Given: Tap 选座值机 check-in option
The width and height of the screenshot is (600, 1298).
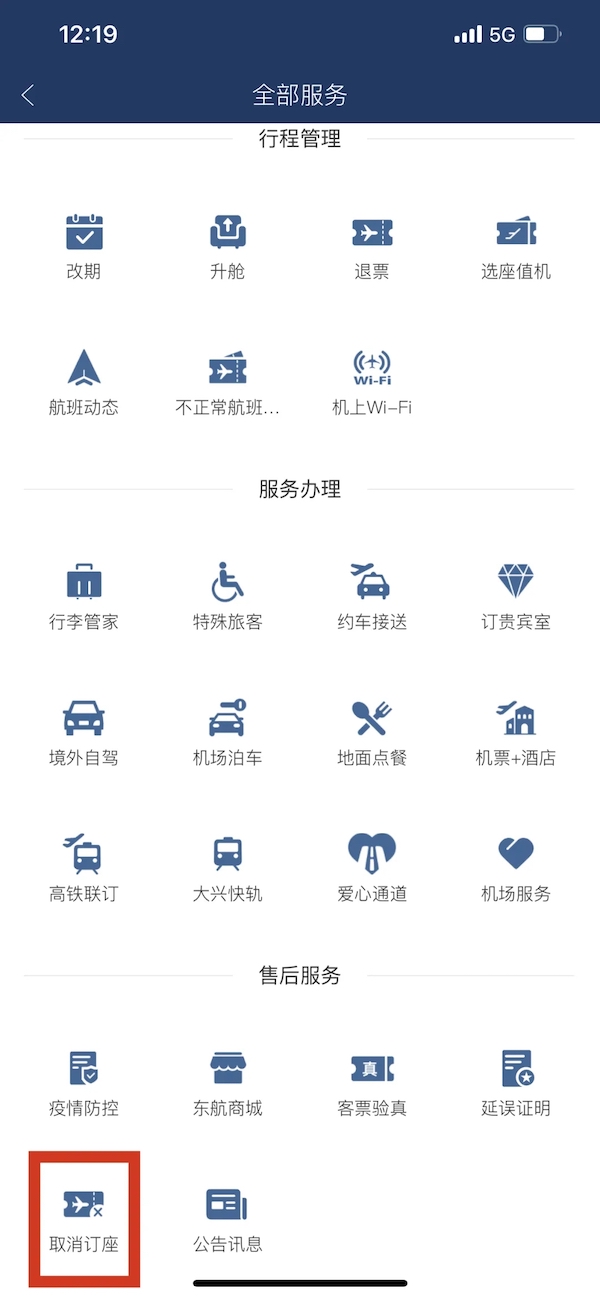Looking at the screenshot, I should [516, 245].
